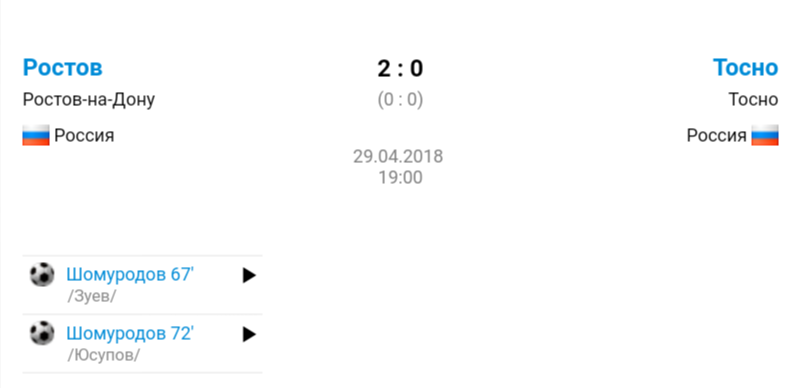
Task: Open the Ростов team page
Action: pos(62,67)
